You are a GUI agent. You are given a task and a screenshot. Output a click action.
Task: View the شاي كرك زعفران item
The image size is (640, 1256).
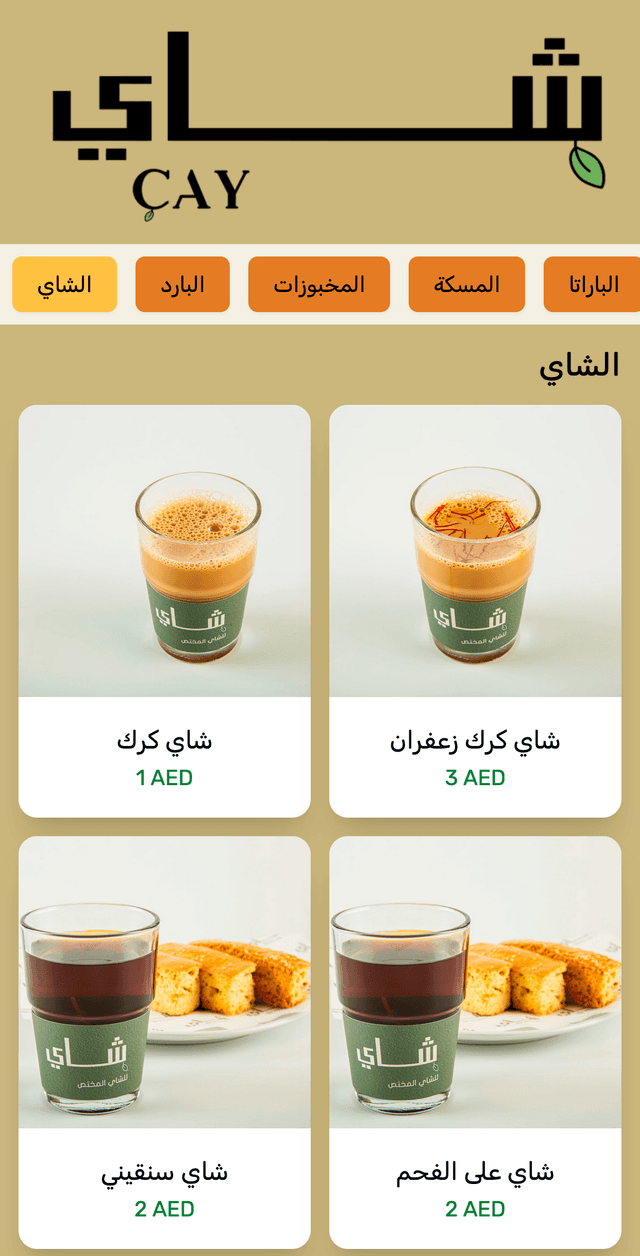(x=475, y=610)
